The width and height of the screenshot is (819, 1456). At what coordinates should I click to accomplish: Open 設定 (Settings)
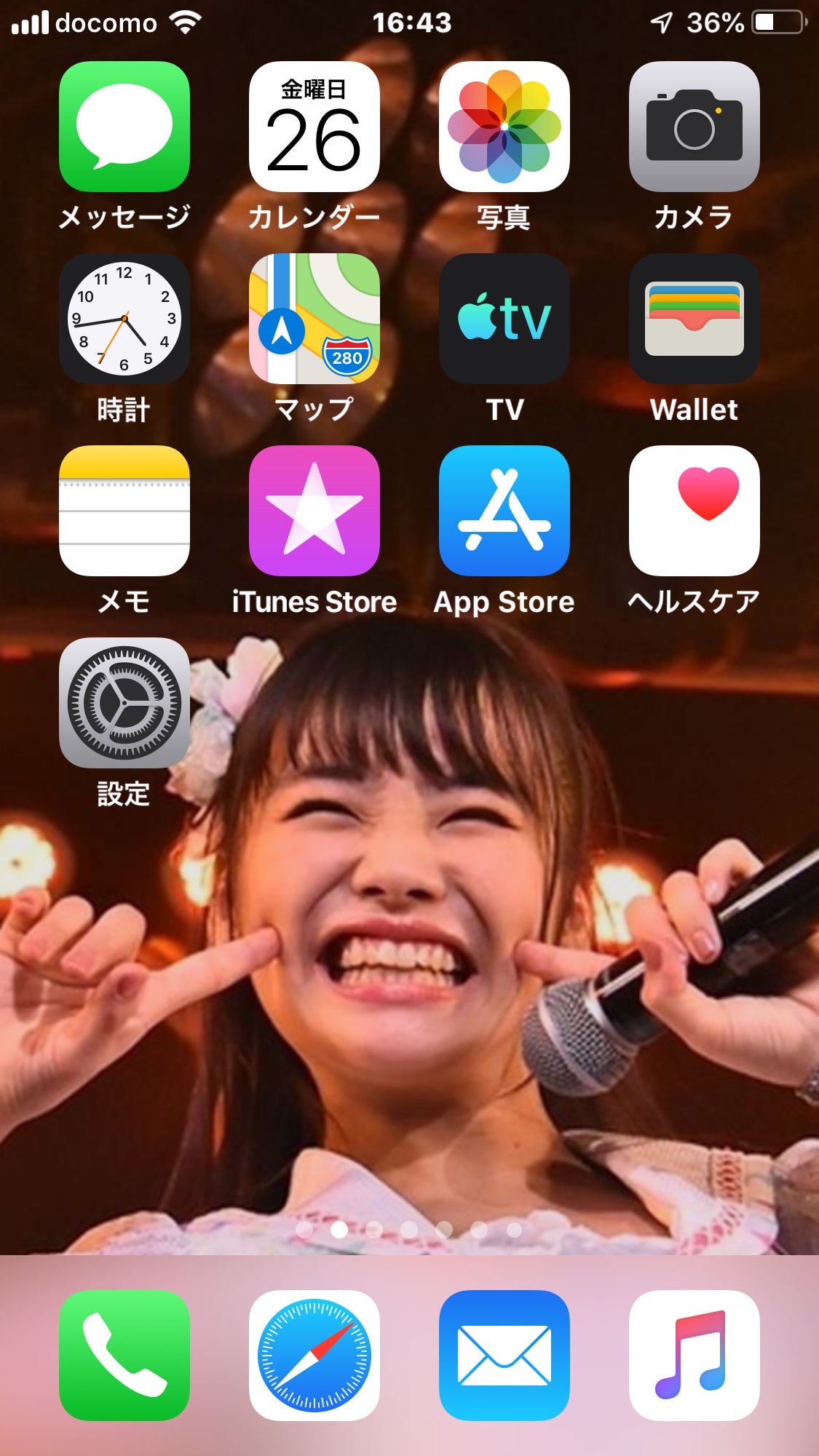coord(124,703)
